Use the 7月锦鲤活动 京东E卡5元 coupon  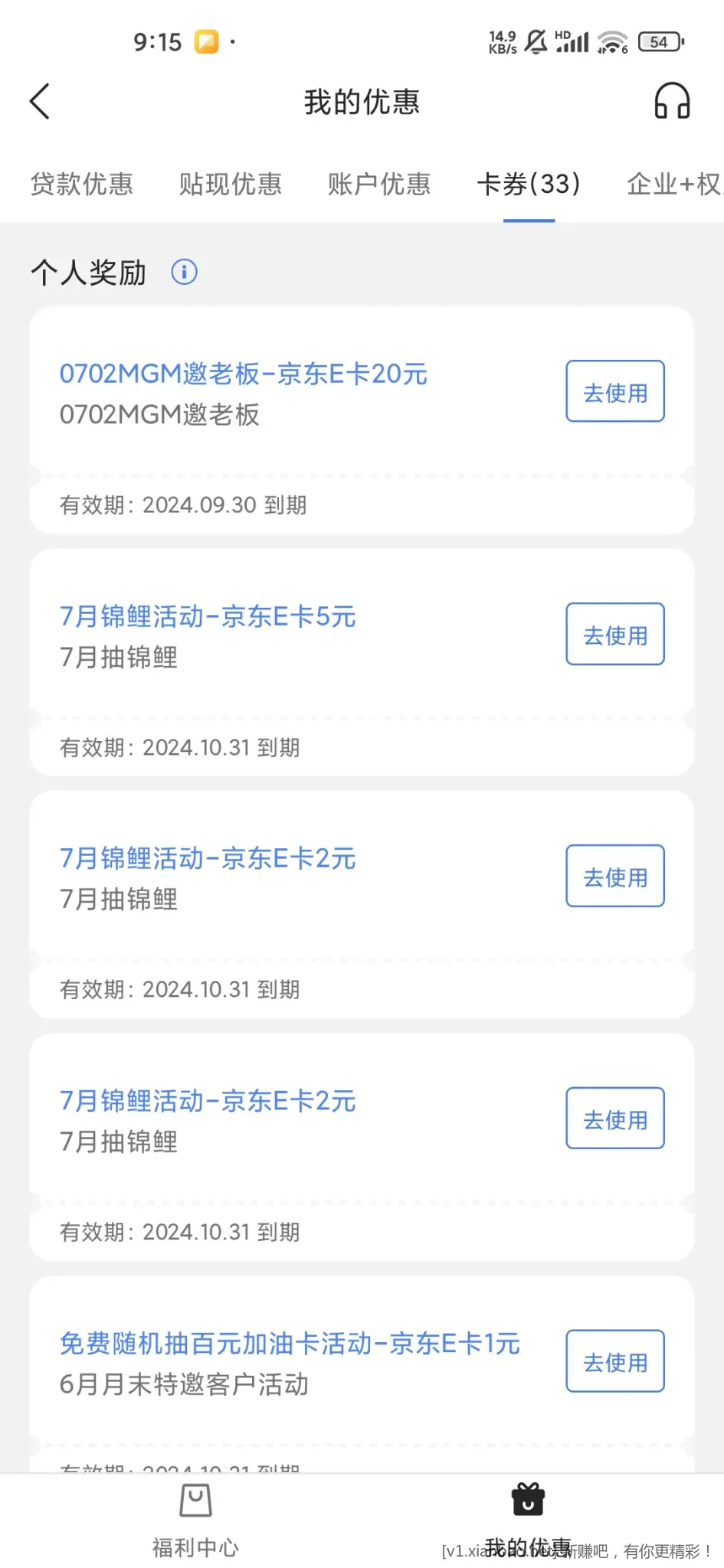tap(615, 634)
